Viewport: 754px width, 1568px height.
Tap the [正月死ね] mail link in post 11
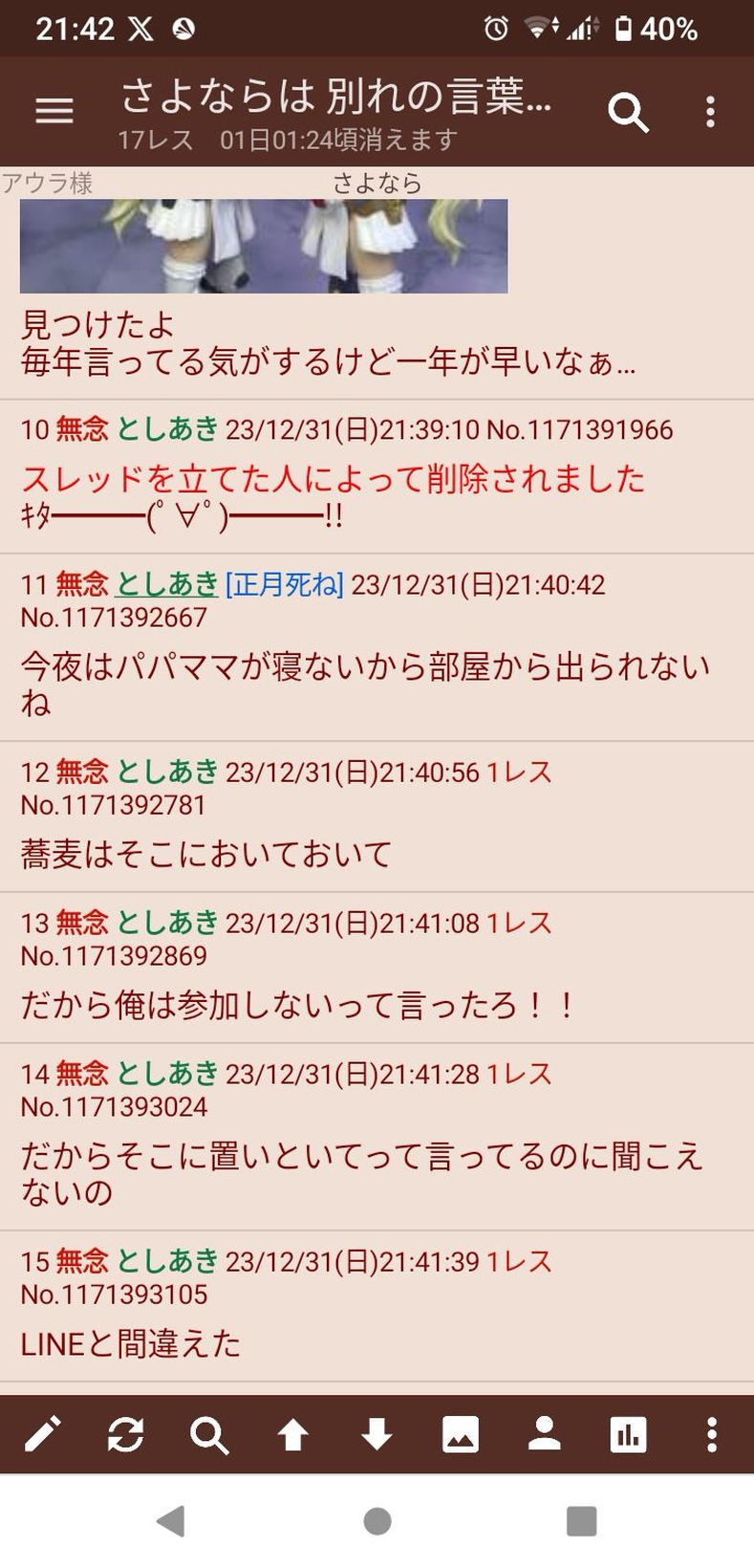pyautogui.click(x=284, y=584)
